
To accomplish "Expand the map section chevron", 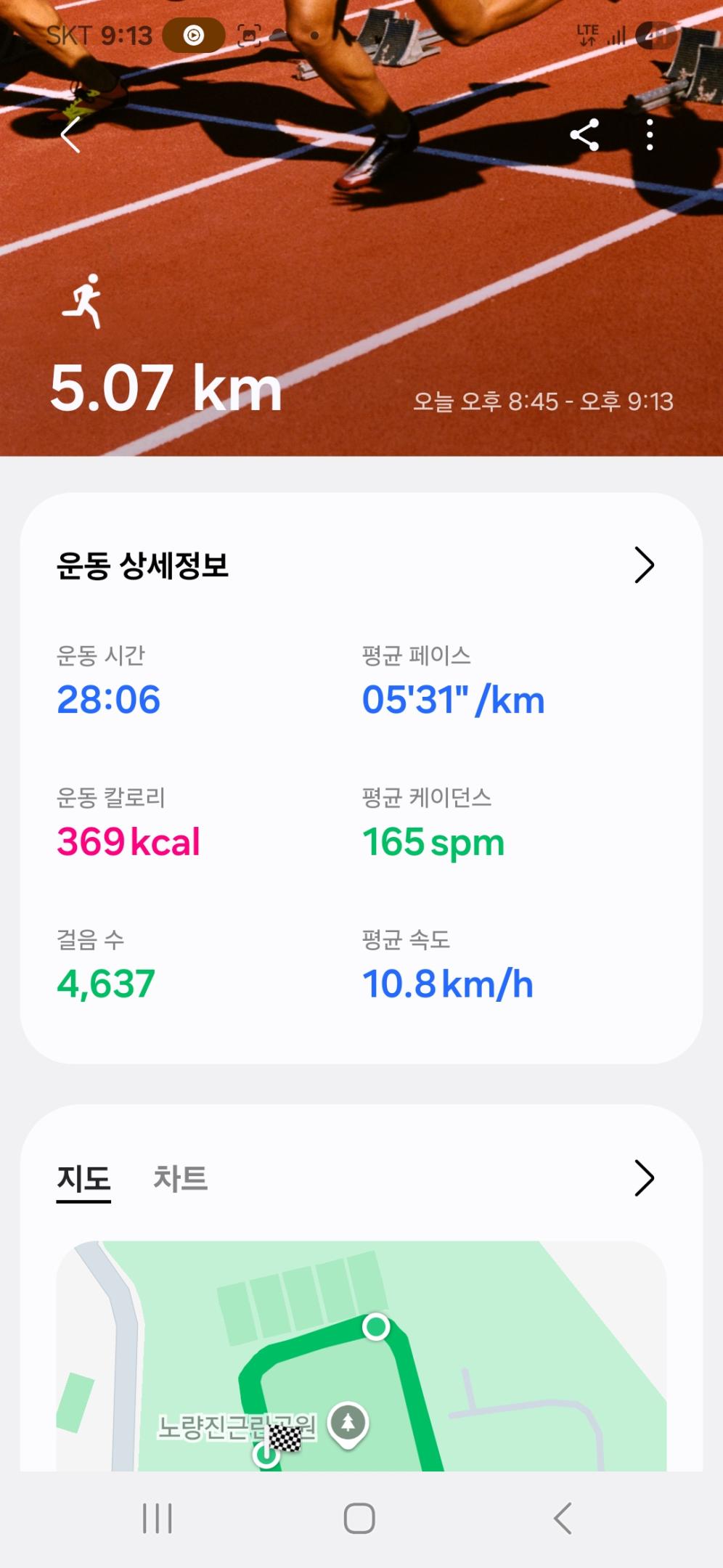I will tap(644, 1178).
